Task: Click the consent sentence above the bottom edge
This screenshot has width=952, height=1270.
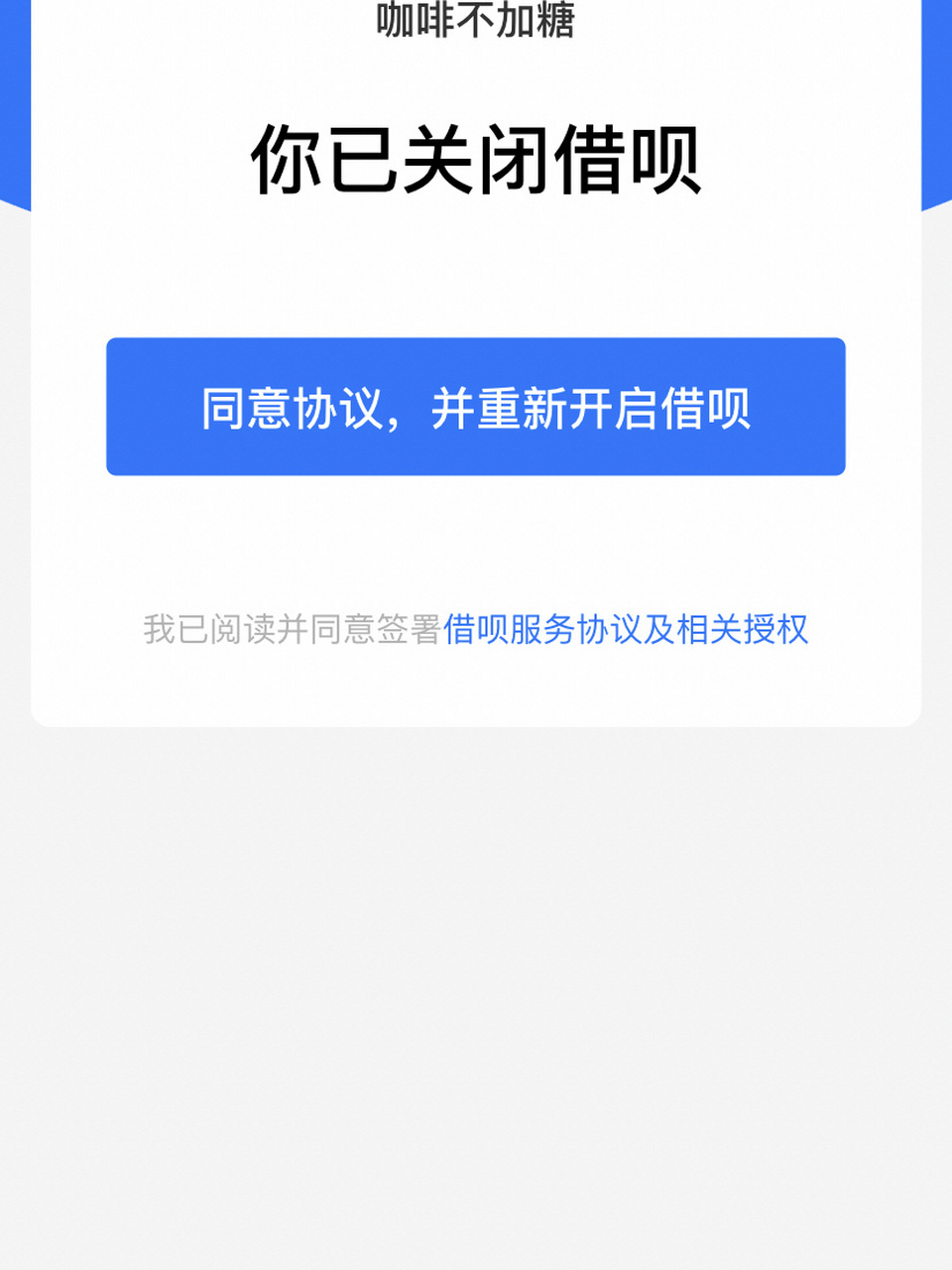Action: point(476,631)
